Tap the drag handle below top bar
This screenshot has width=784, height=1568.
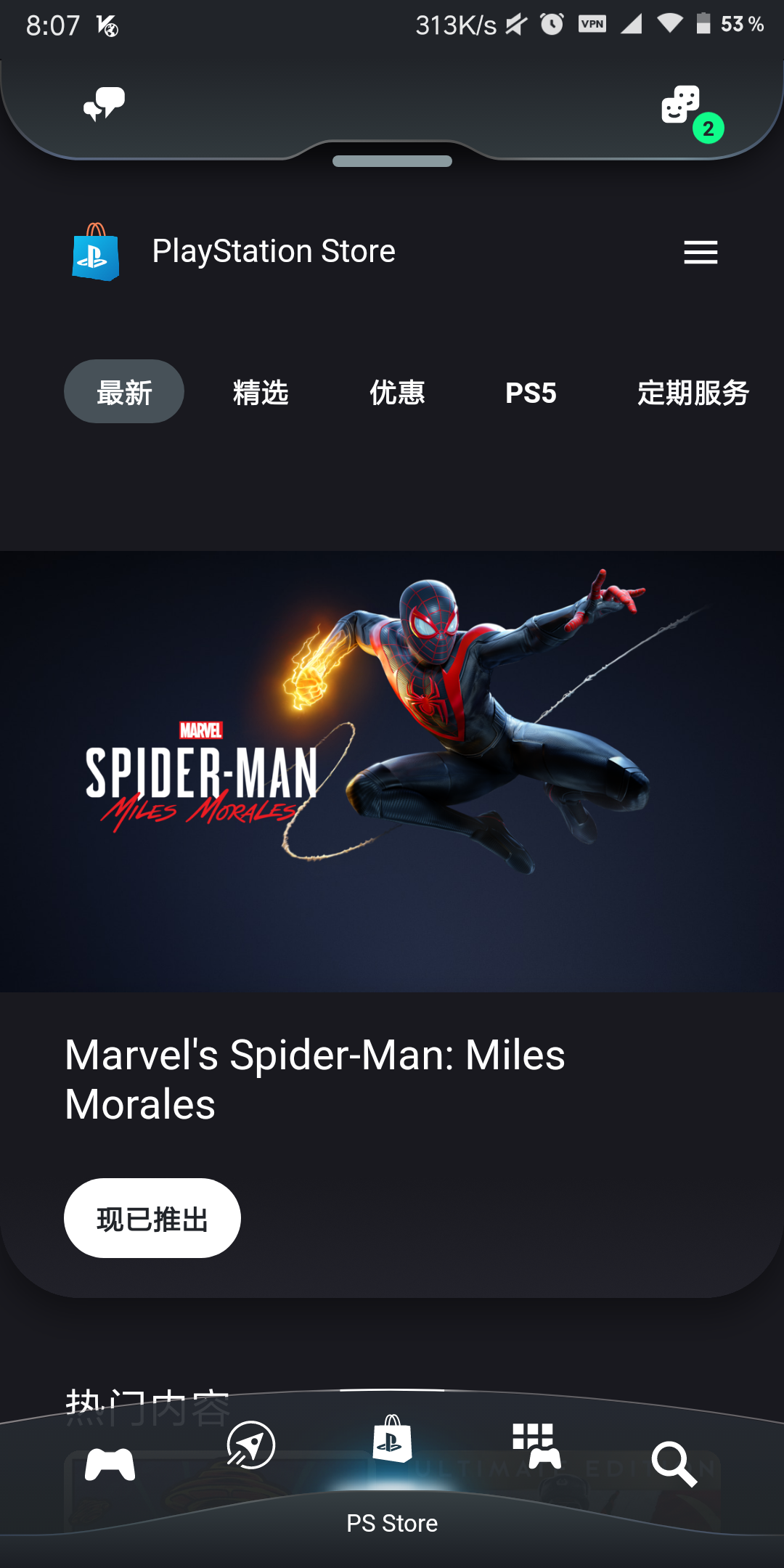coord(392,161)
